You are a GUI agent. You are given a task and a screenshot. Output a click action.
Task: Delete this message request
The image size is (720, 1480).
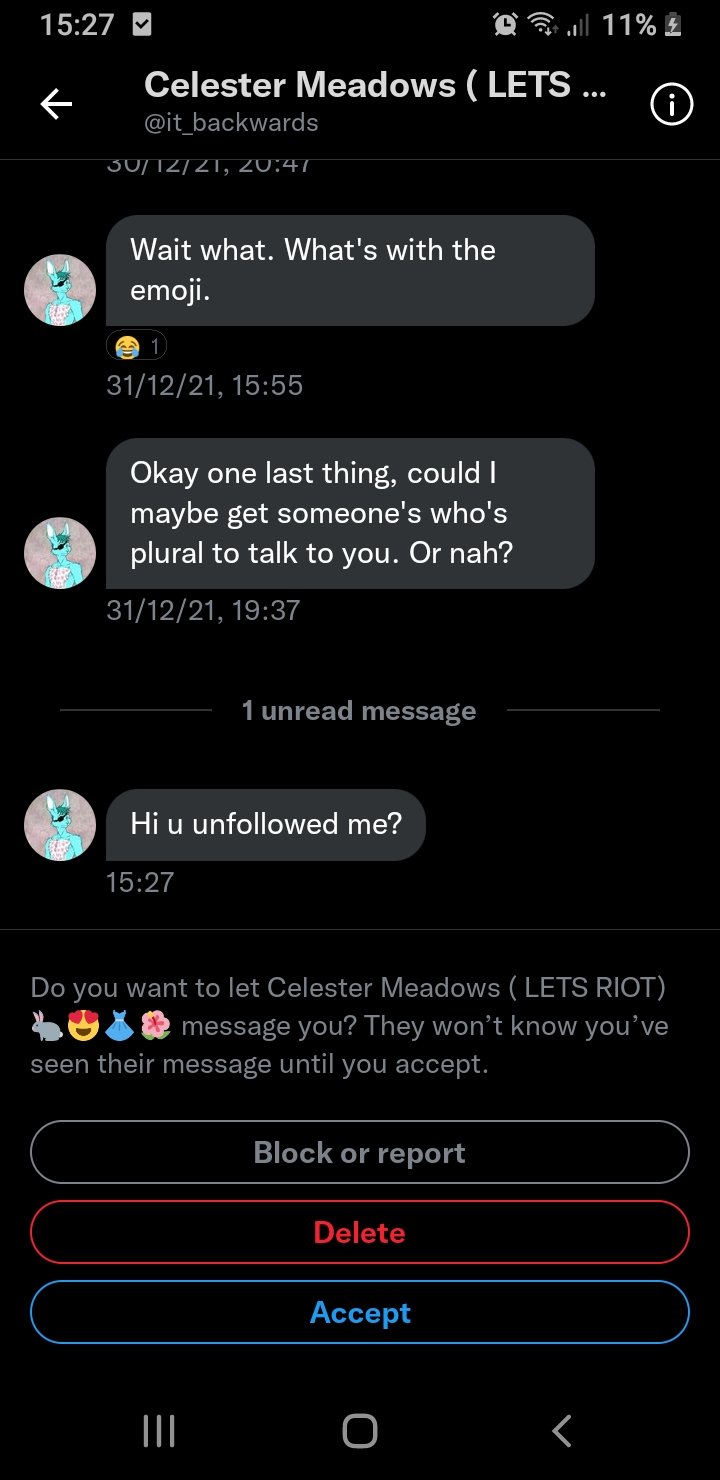[360, 1233]
